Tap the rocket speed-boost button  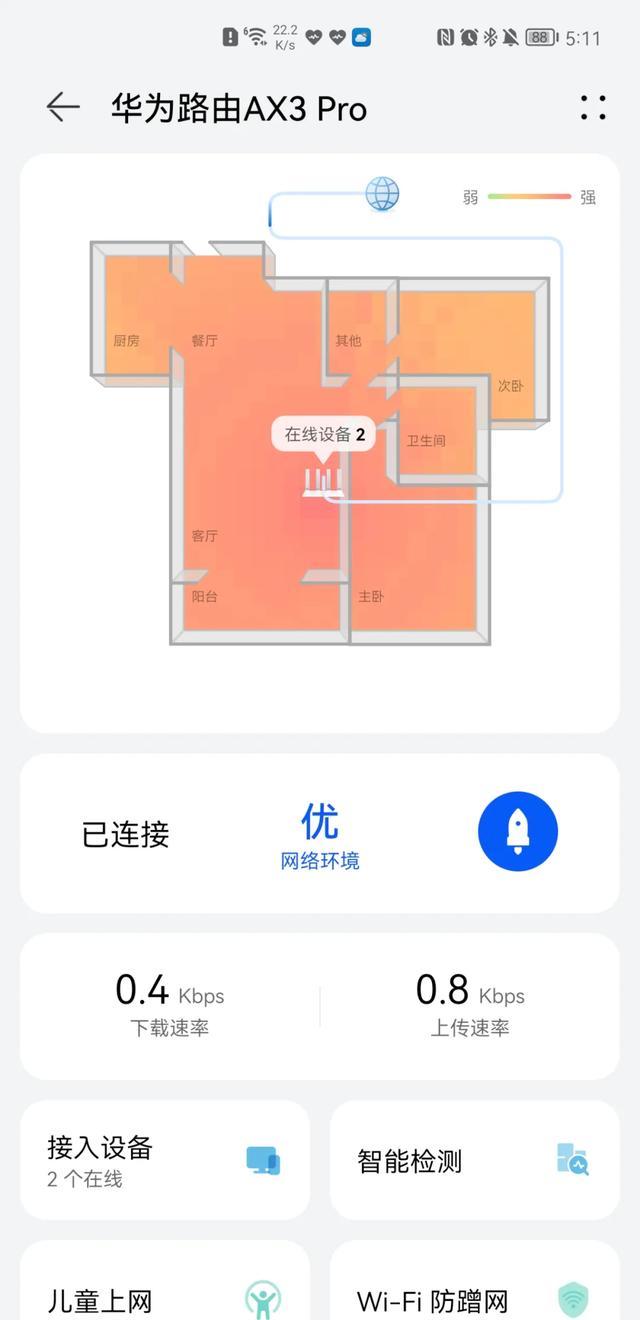pyautogui.click(x=518, y=831)
